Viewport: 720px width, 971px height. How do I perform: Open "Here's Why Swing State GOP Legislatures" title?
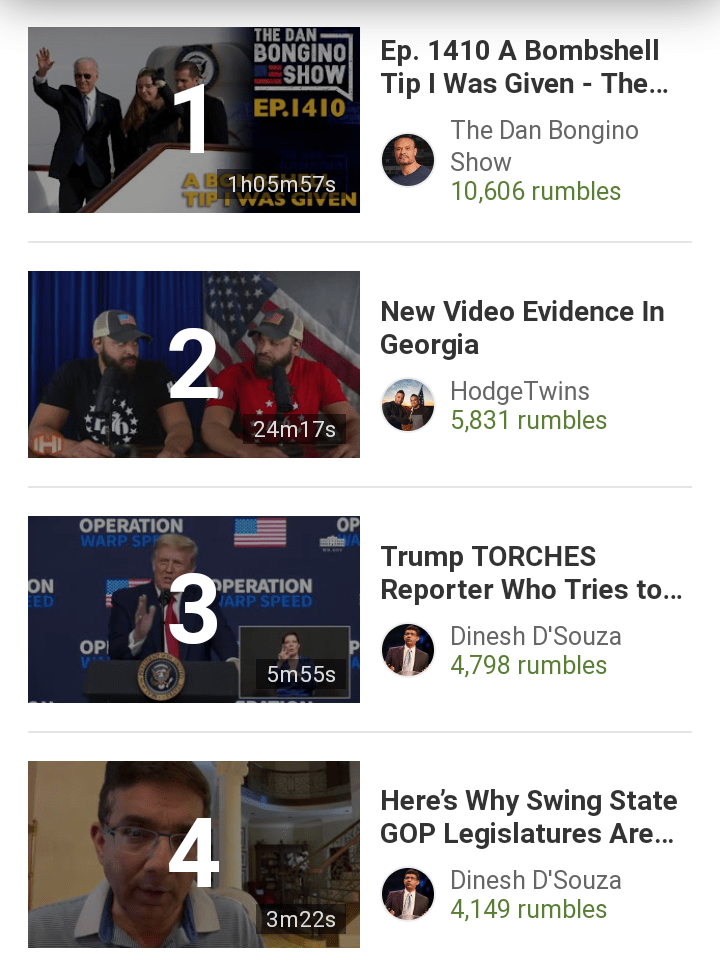529,817
